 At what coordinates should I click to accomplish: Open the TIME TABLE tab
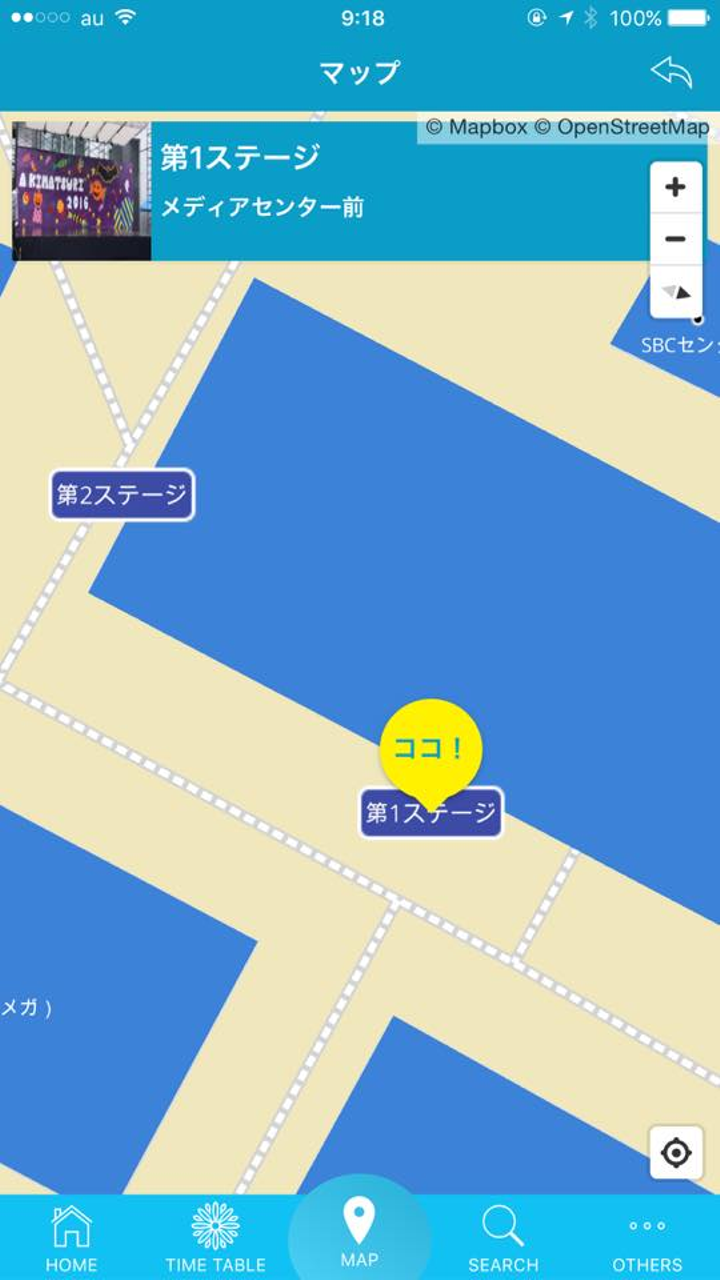tap(216, 1239)
